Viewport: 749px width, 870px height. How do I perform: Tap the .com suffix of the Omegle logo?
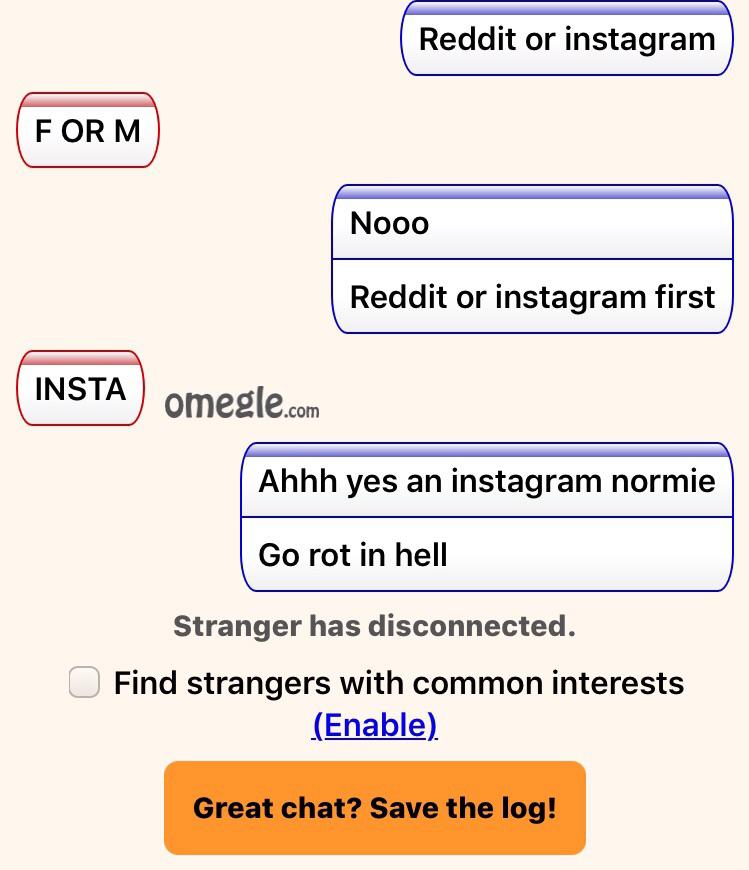click(302, 409)
